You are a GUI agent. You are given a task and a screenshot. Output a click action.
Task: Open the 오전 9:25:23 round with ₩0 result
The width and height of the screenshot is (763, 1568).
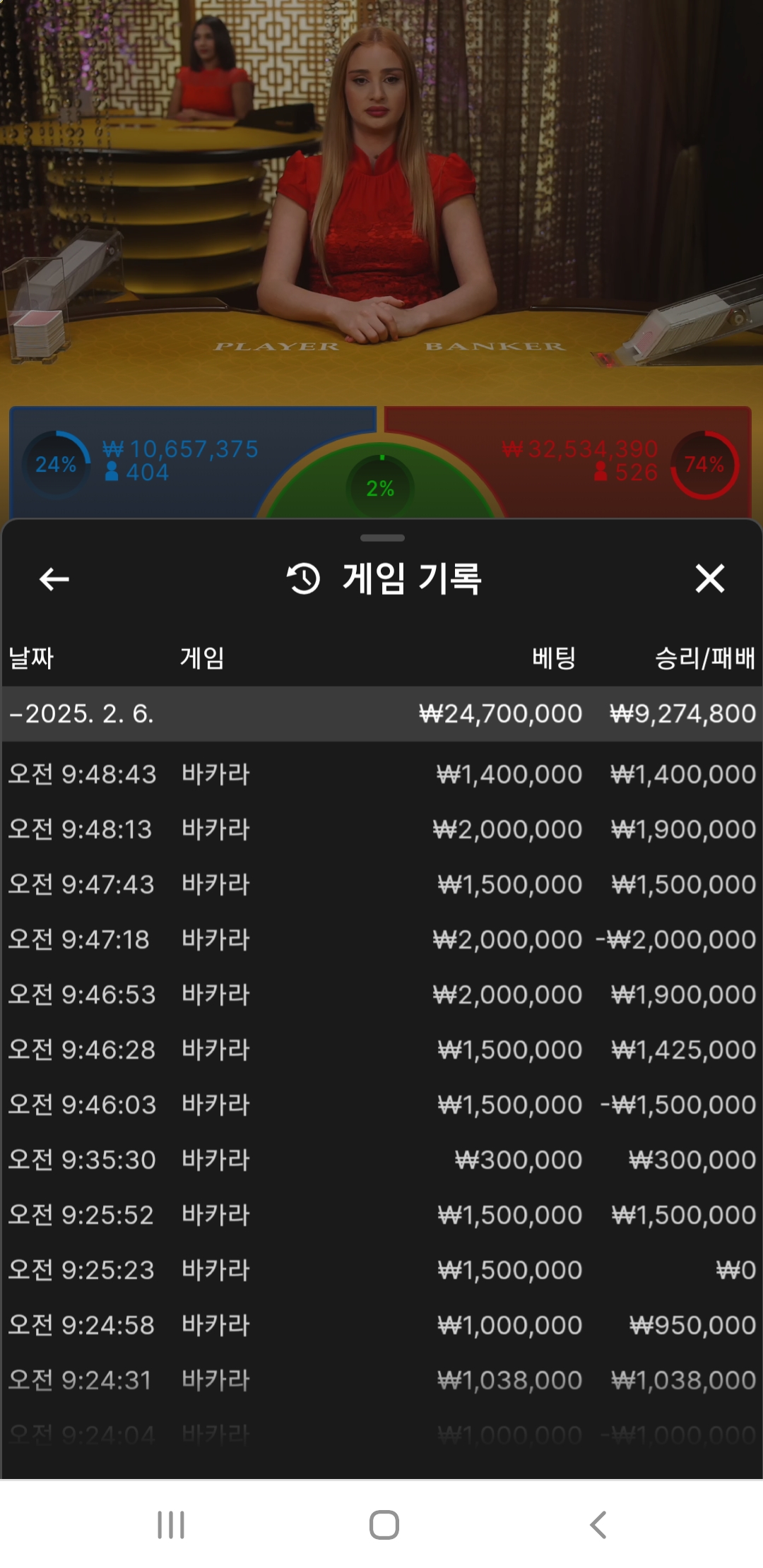pos(381,1270)
